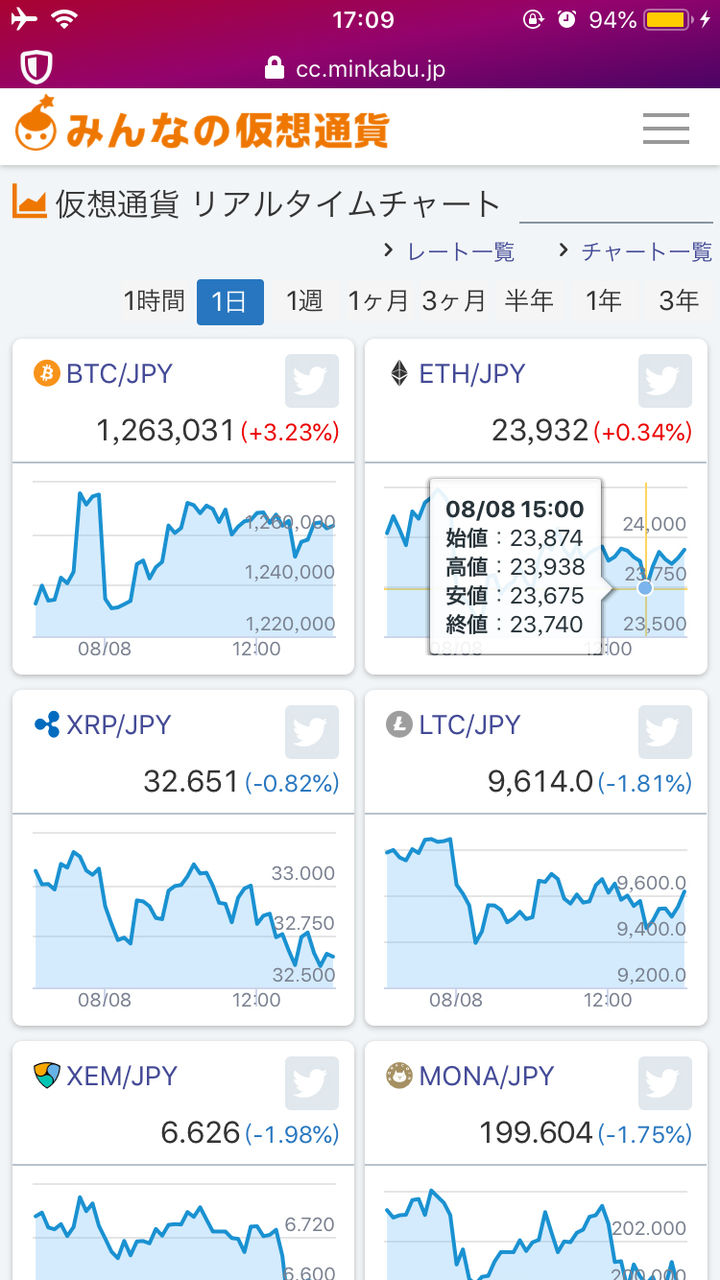Switch chart period to 1年
This screenshot has height=1280, width=720.
point(603,299)
